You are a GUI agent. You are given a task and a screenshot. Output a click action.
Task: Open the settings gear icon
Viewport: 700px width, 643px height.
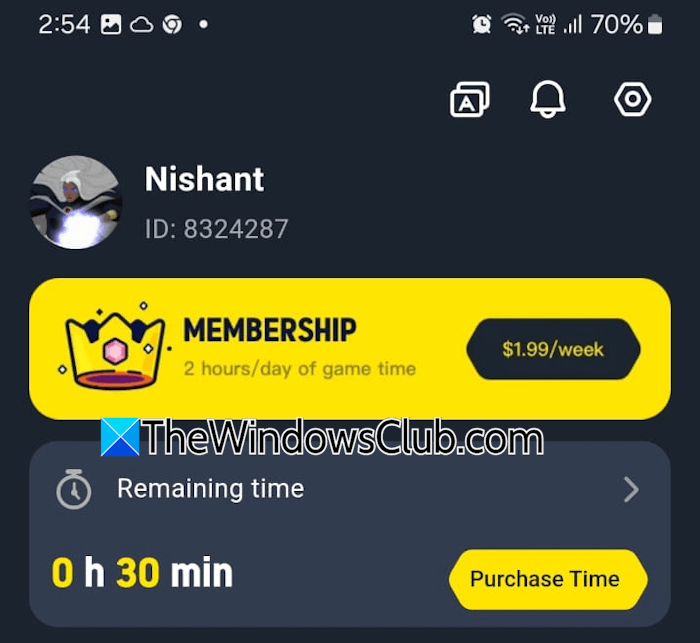[632, 99]
